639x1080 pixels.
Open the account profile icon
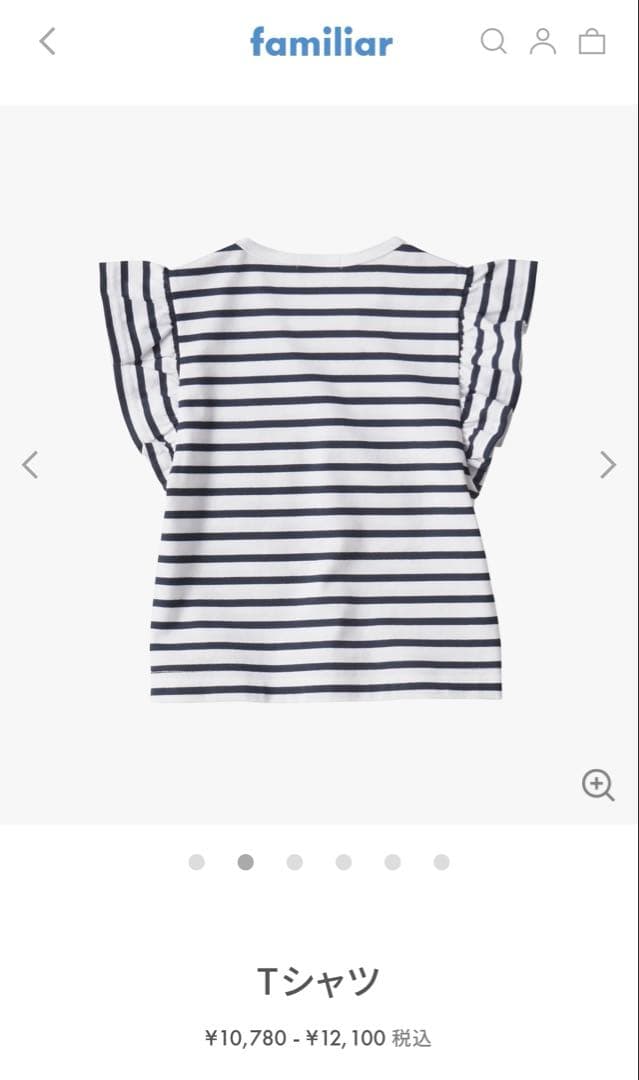(x=543, y=41)
